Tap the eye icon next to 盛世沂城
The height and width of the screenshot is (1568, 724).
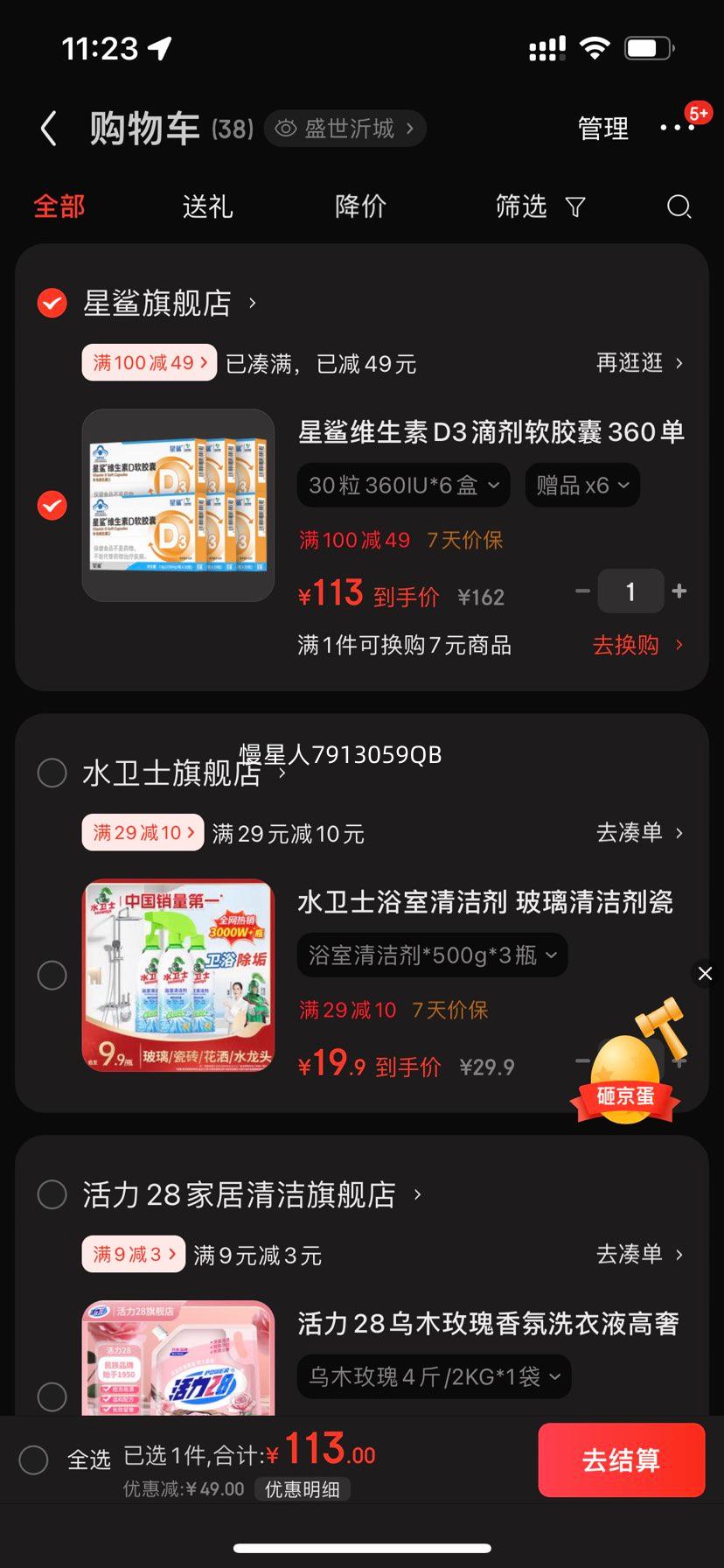pyautogui.click(x=286, y=128)
